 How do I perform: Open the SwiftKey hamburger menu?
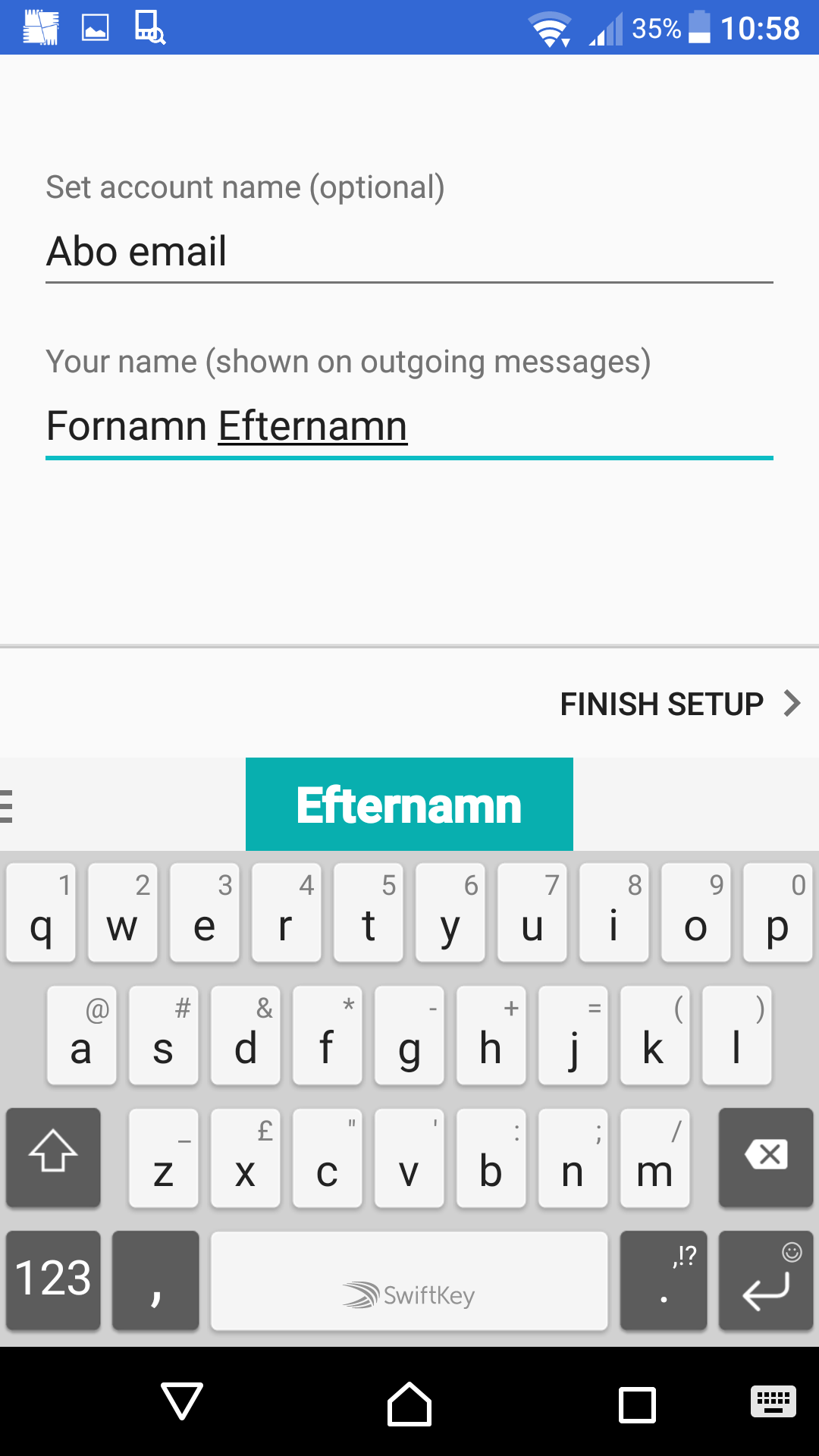8,805
